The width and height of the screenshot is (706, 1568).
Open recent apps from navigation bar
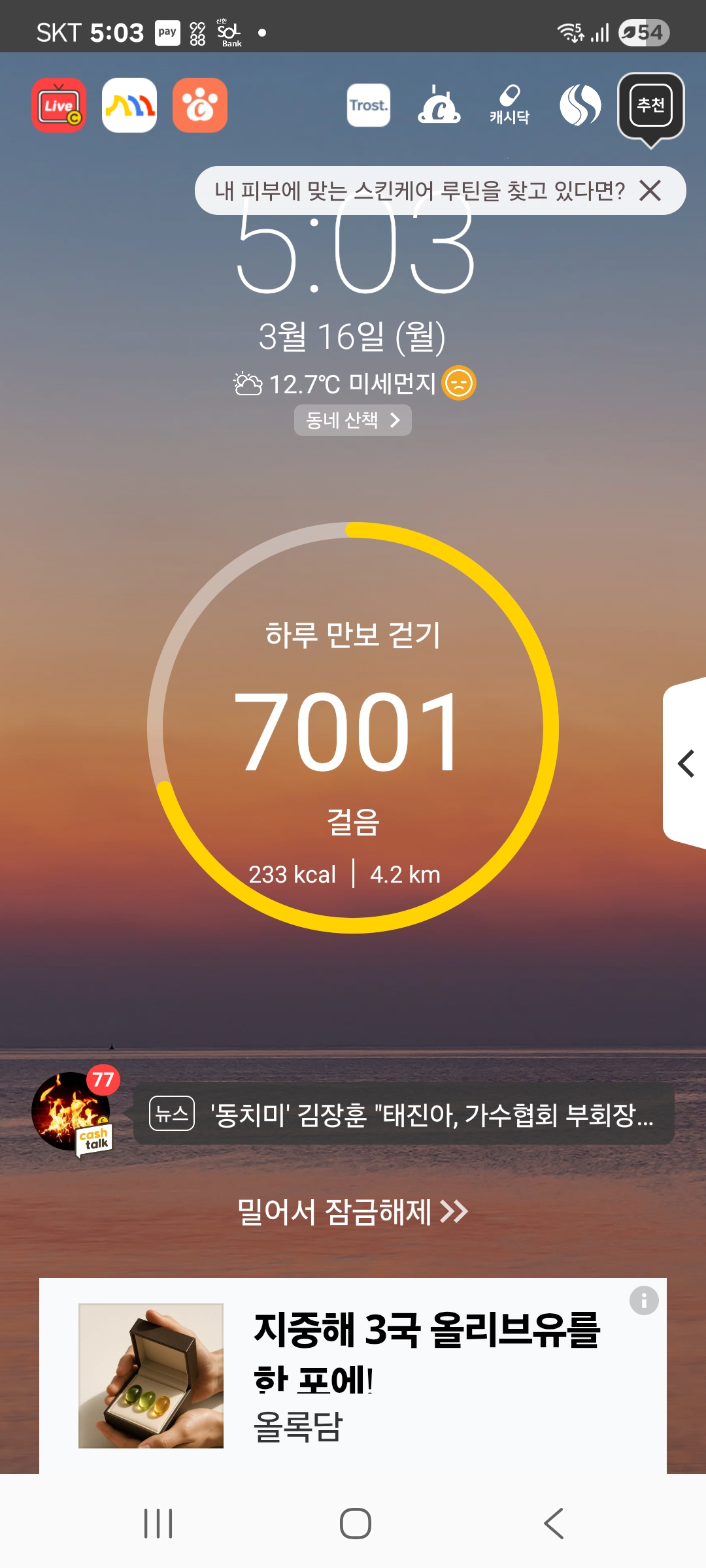coord(158,1524)
